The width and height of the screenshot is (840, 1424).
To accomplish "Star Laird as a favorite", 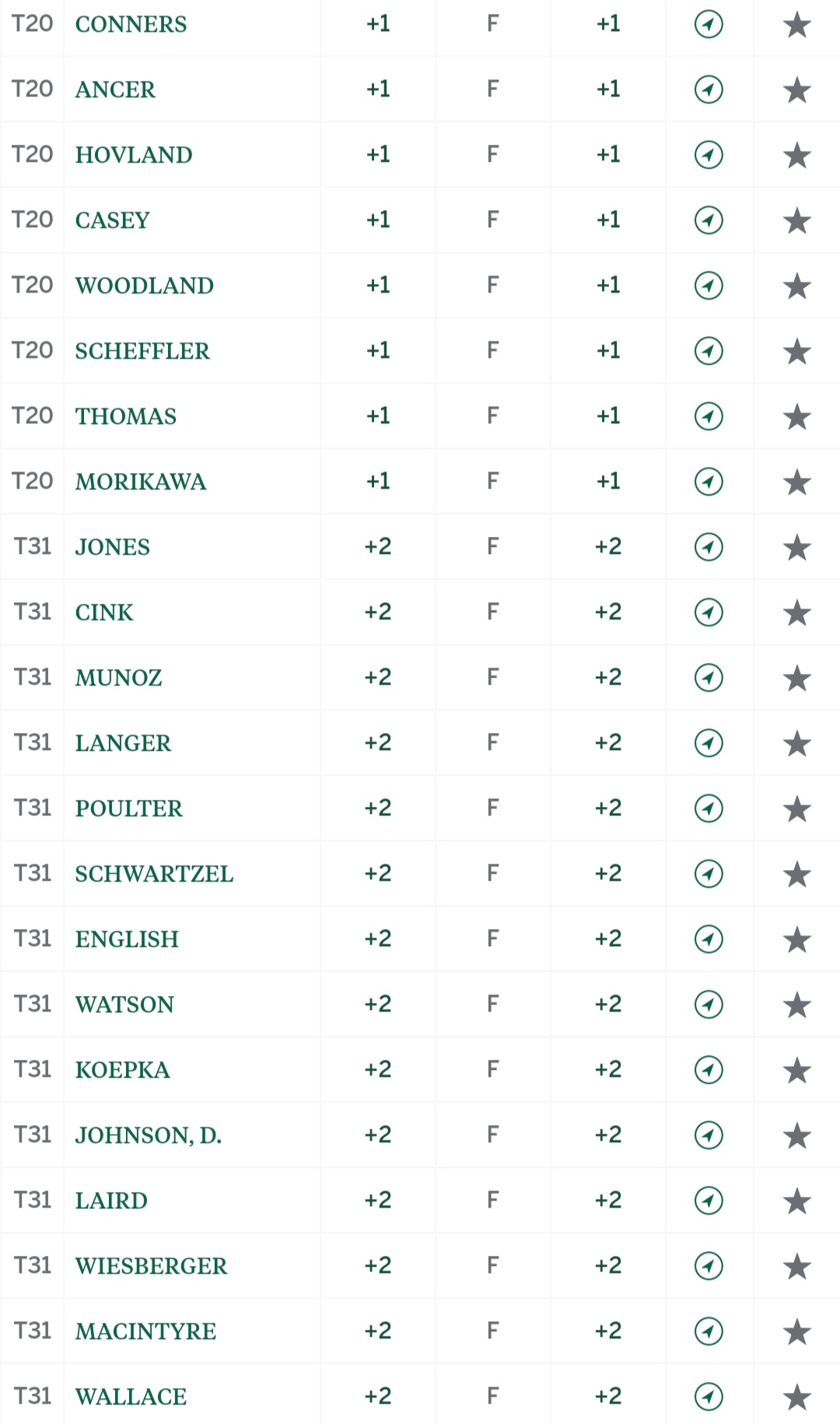I will [x=797, y=1201].
